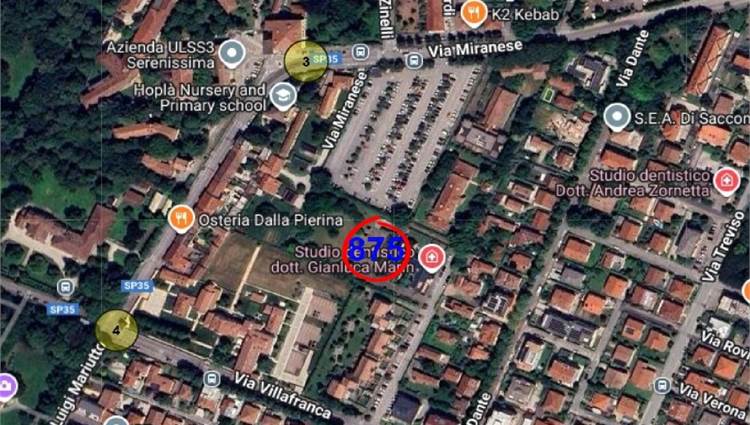Tap the red circled 875 marker
750x425 pixels.
[x=376, y=249]
